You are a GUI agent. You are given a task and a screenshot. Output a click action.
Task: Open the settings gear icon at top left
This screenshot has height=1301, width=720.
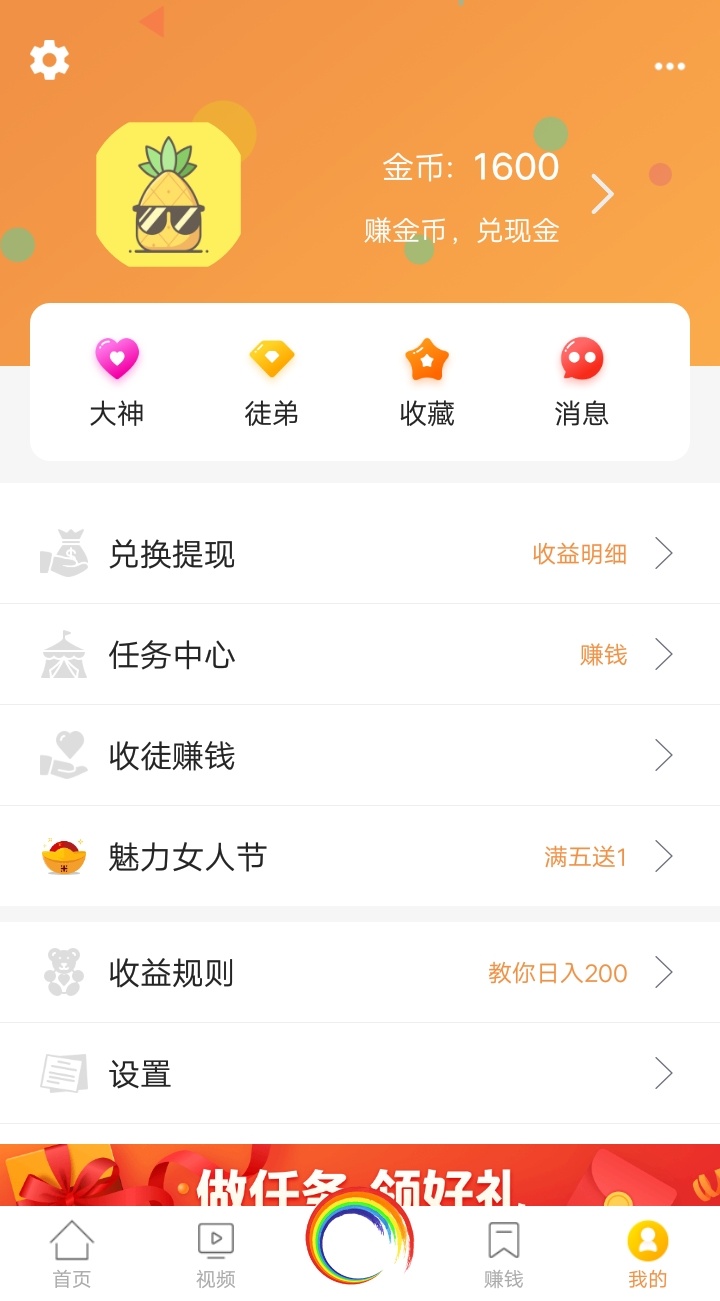pos(48,58)
